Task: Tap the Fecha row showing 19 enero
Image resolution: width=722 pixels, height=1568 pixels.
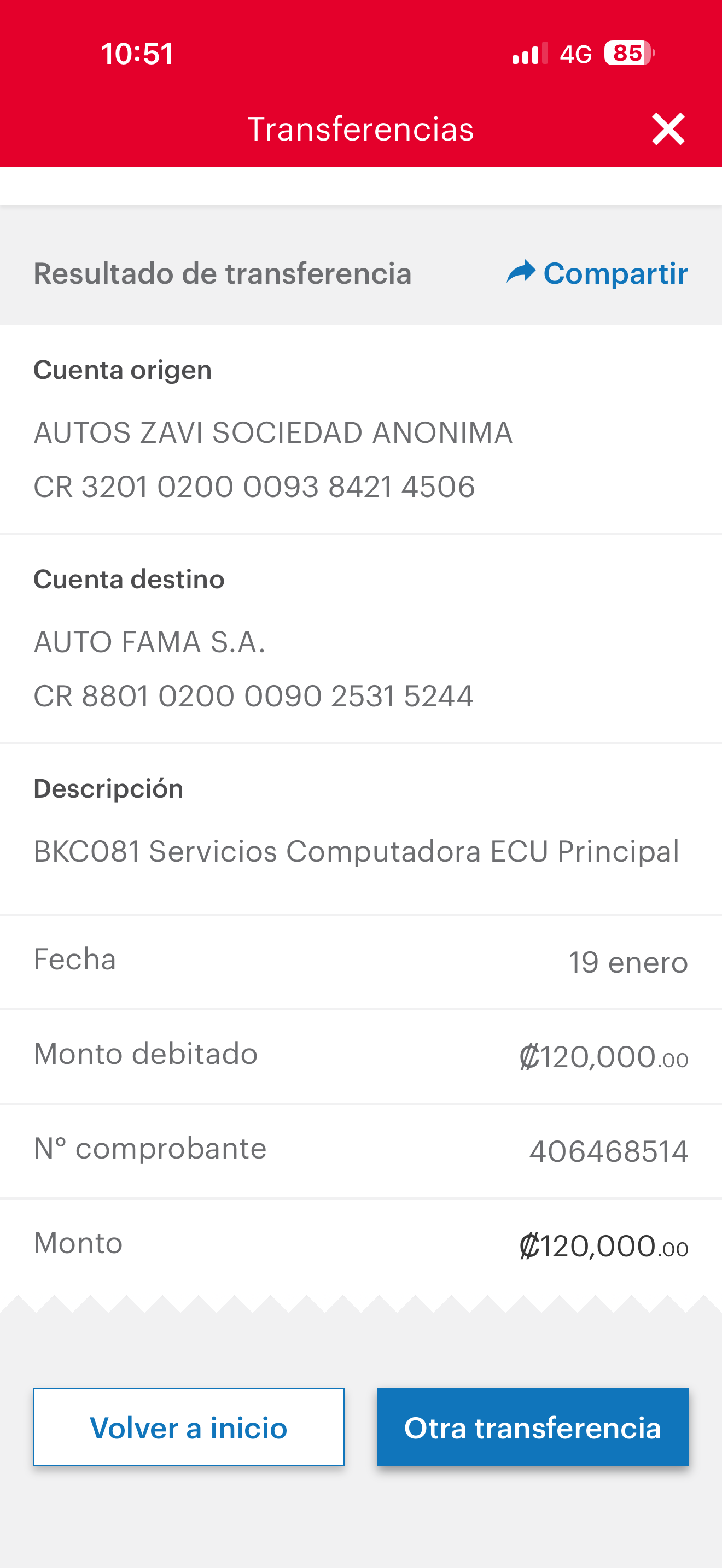Action: (361, 962)
